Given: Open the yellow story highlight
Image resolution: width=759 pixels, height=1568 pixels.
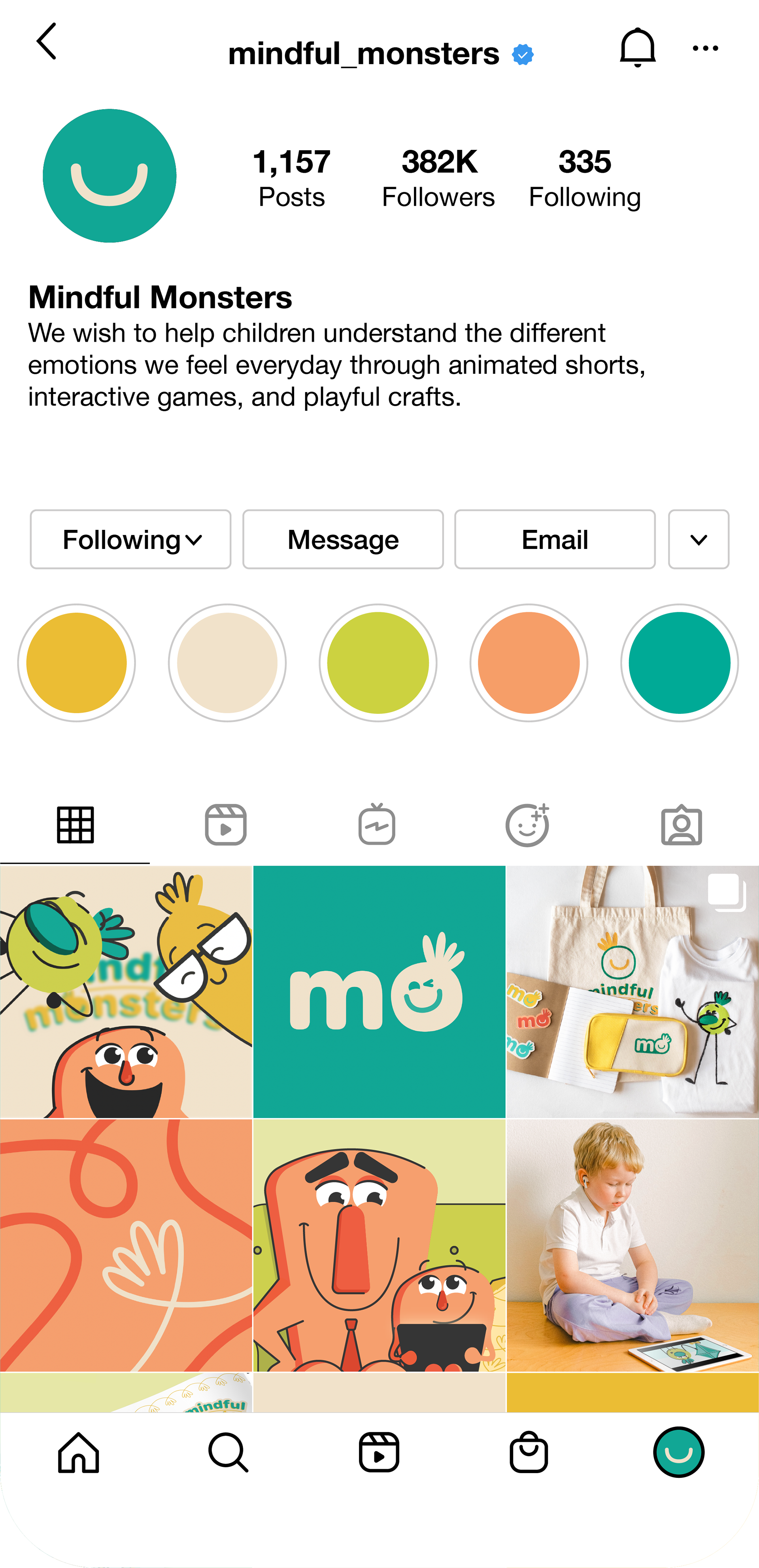Looking at the screenshot, I should point(77,663).
